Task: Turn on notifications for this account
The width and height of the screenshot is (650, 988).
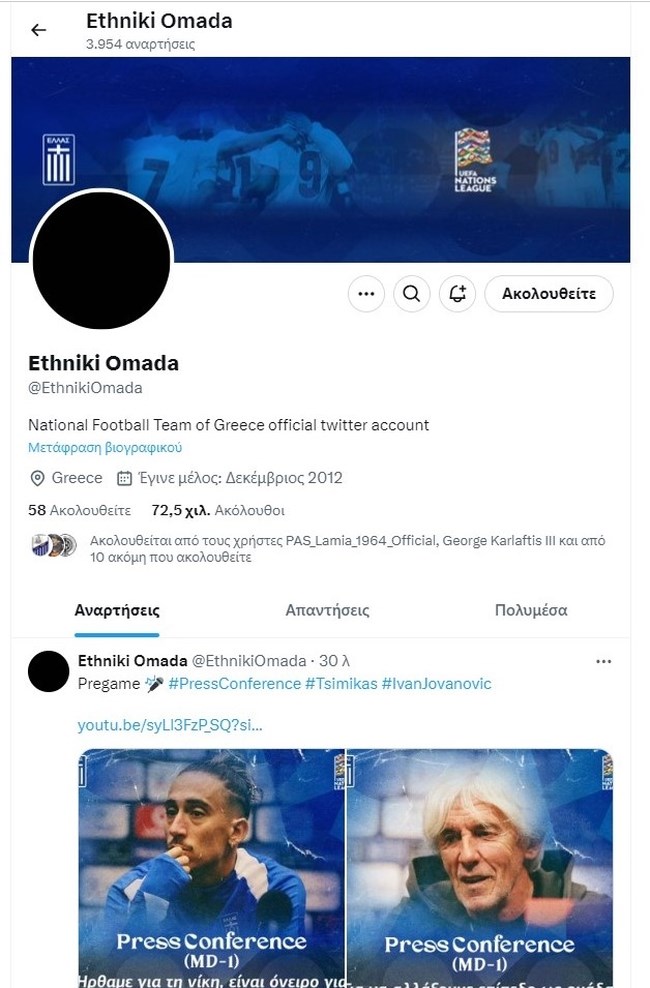Action: tap(457, 294)
